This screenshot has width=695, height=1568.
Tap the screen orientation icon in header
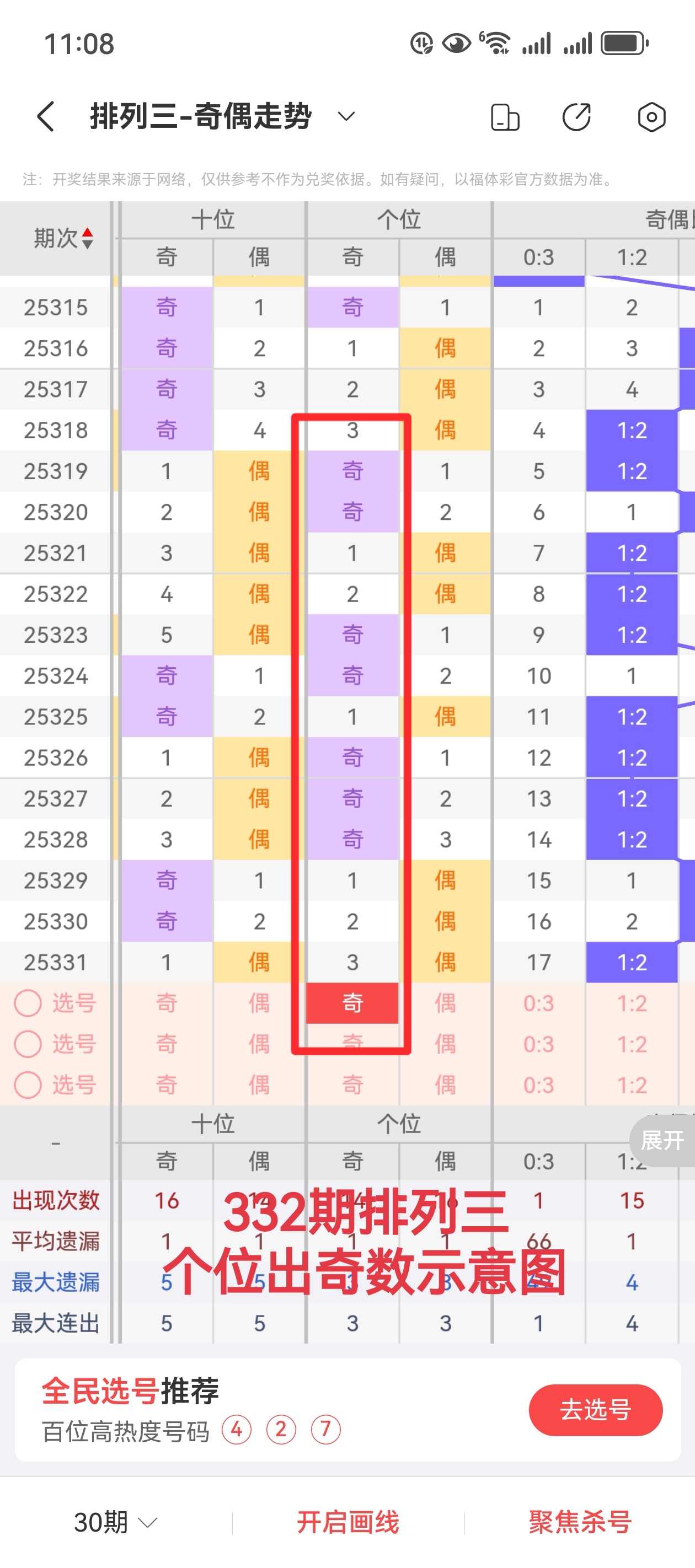(x=504, y=117)
